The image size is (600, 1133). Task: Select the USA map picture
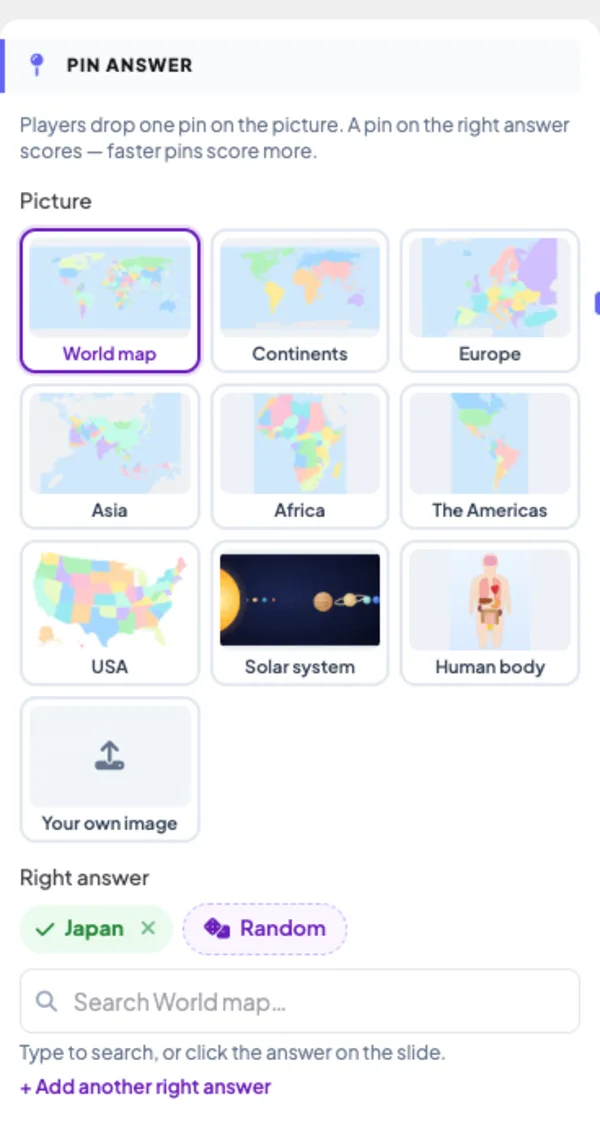tap(110, 613)
